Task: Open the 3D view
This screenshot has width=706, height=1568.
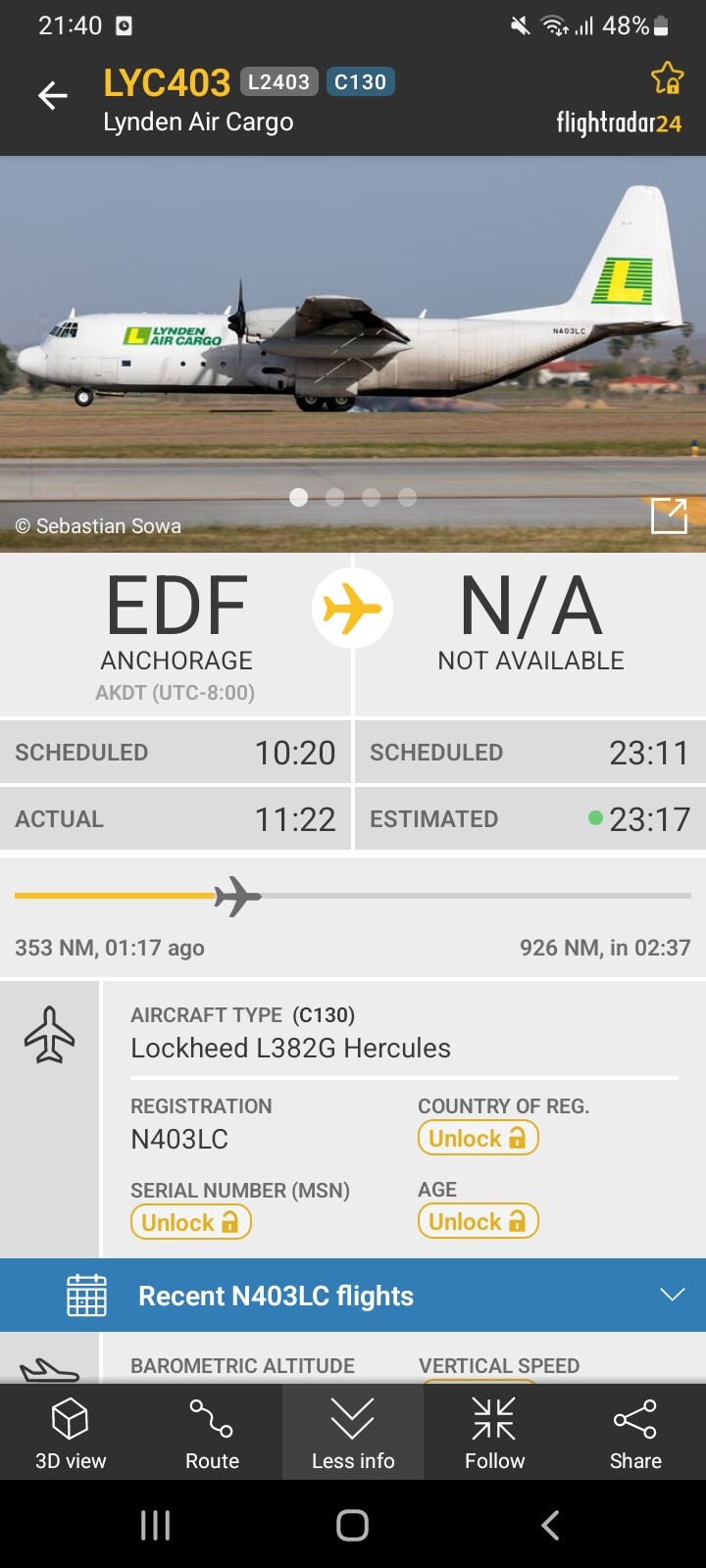Action: [71, 1433]
